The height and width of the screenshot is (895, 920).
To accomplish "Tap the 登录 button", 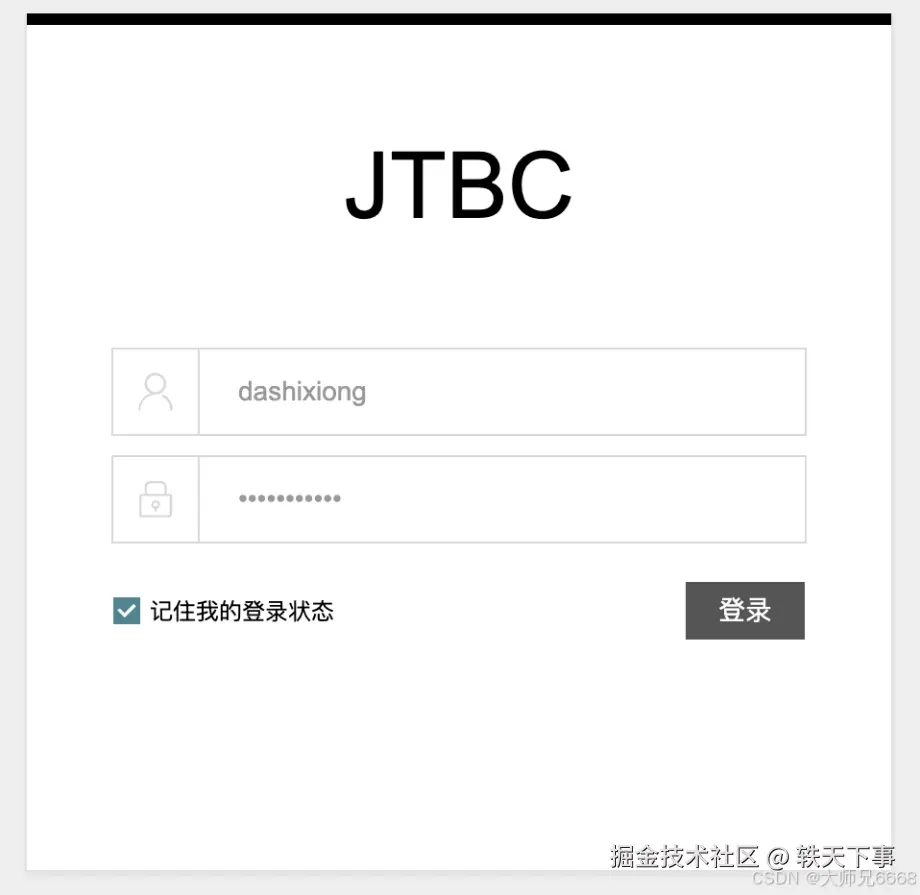I will coord(744,610).
